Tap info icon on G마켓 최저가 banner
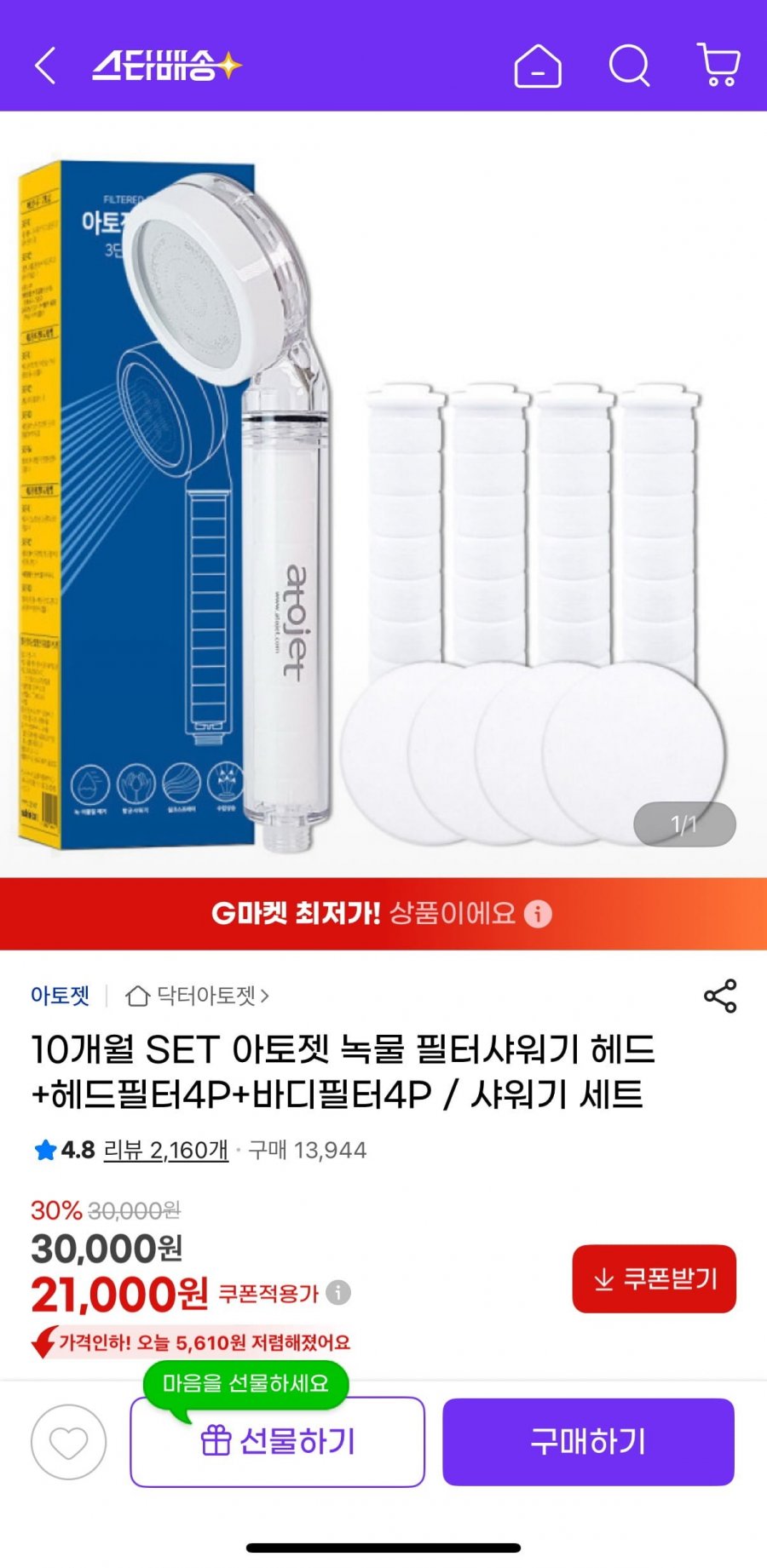767x1568 pixels. tap(538, 914)
